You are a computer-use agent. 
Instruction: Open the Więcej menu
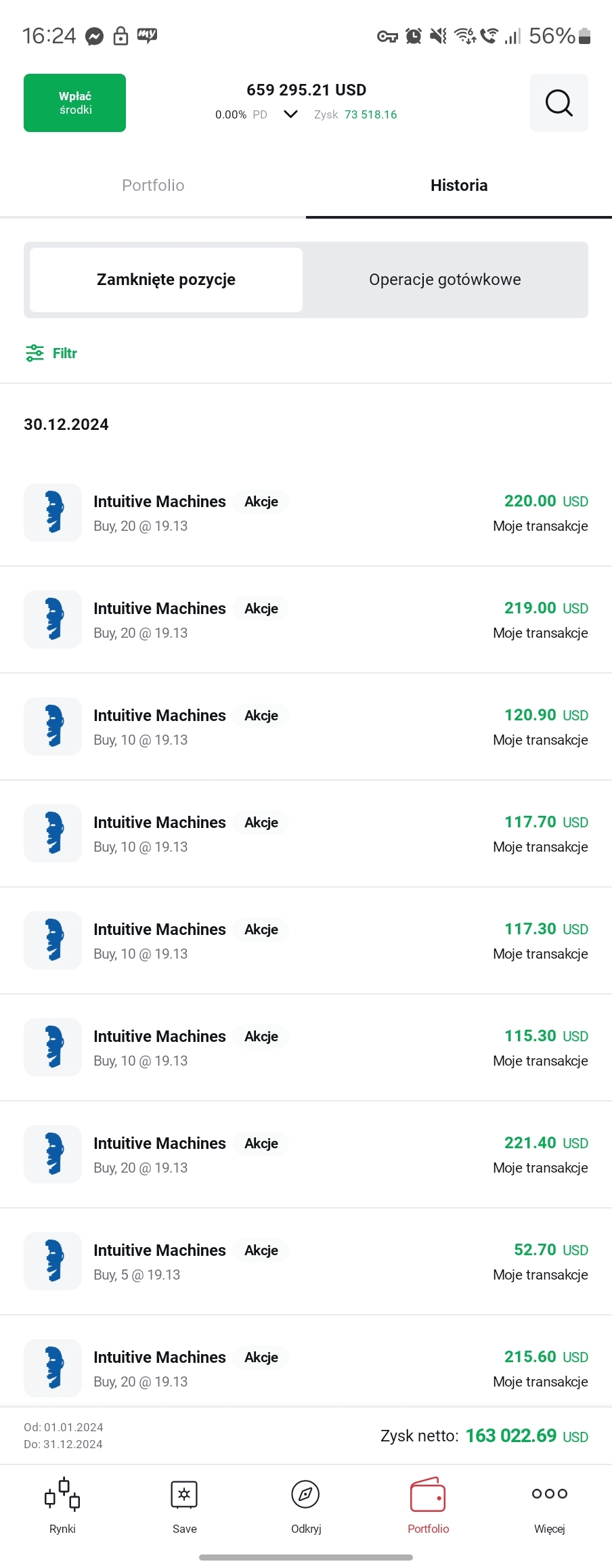tap(549, 1505)
